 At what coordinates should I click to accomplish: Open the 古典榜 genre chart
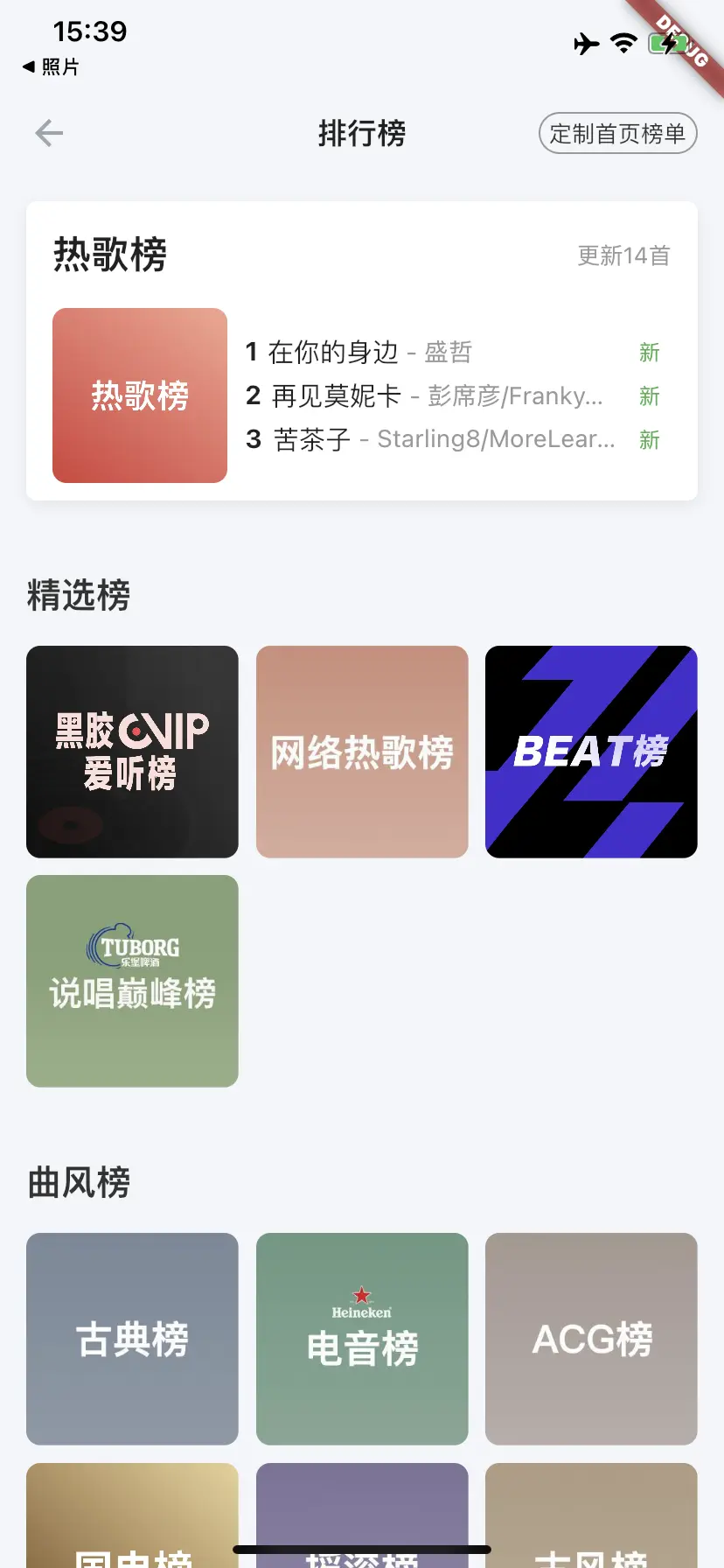[132, 1339]
